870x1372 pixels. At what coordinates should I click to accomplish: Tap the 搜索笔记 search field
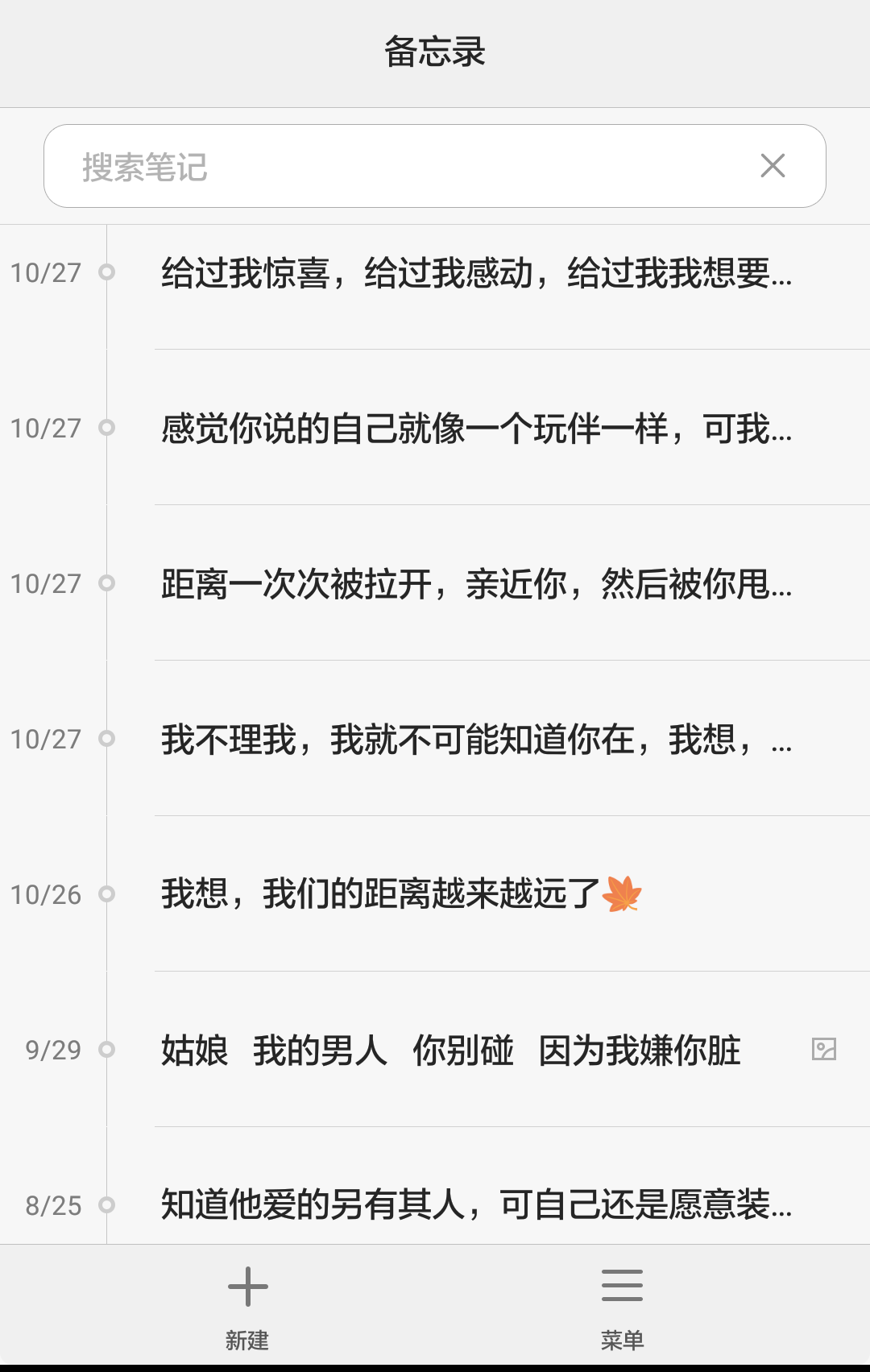pyautogui.click(x=387, y=167)
